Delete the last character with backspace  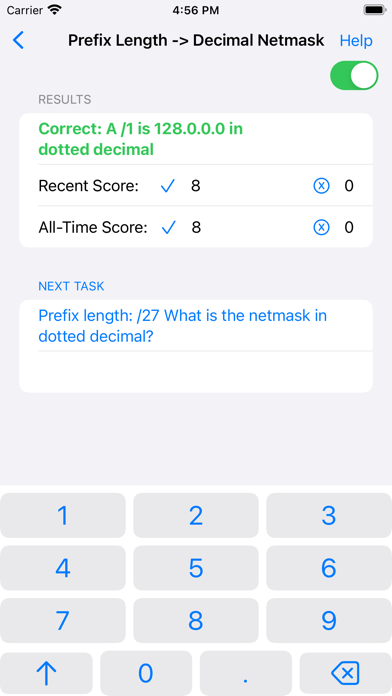point(346,673)
